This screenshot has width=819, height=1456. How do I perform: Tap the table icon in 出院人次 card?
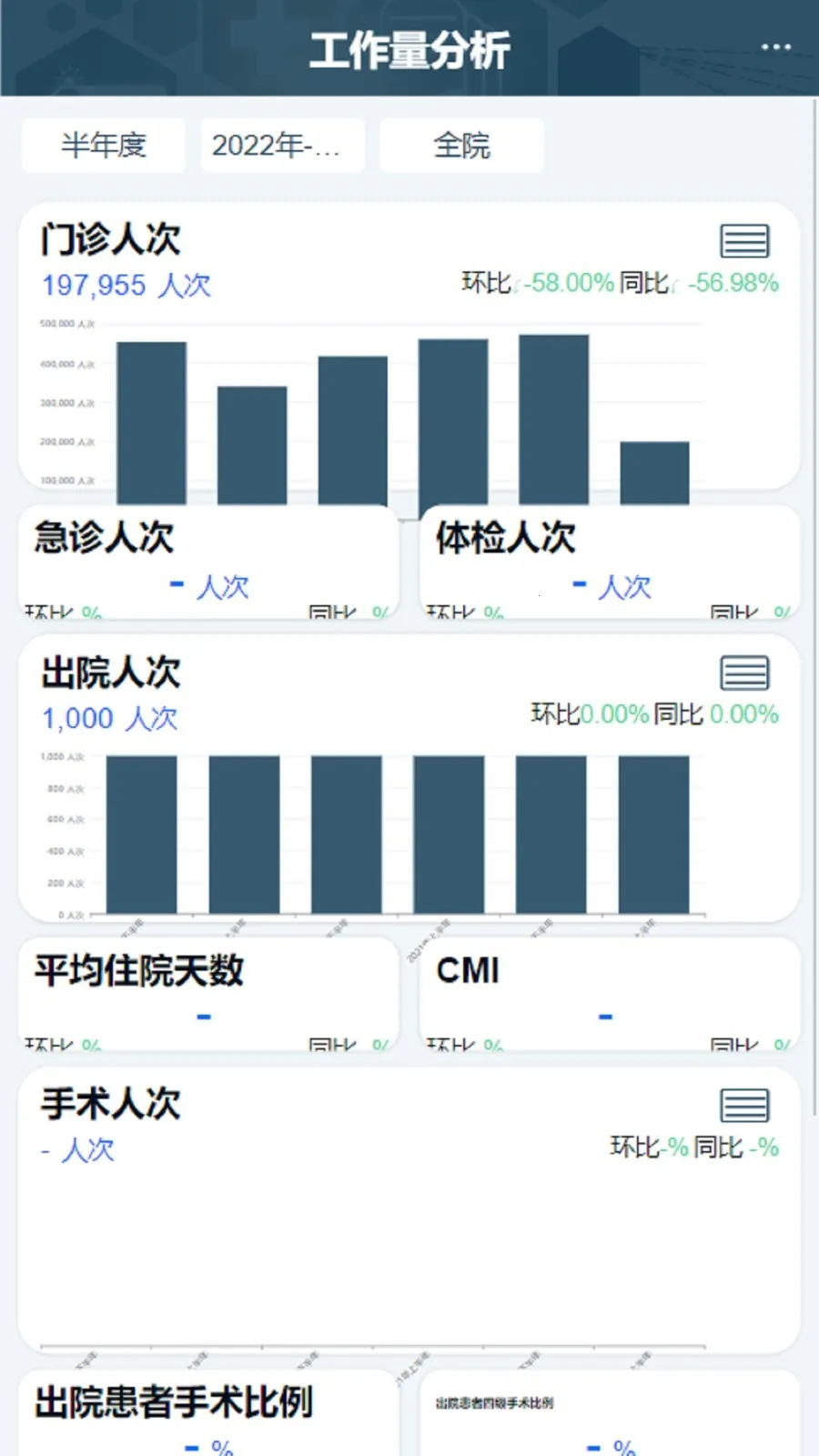click(x=744, y=673)
